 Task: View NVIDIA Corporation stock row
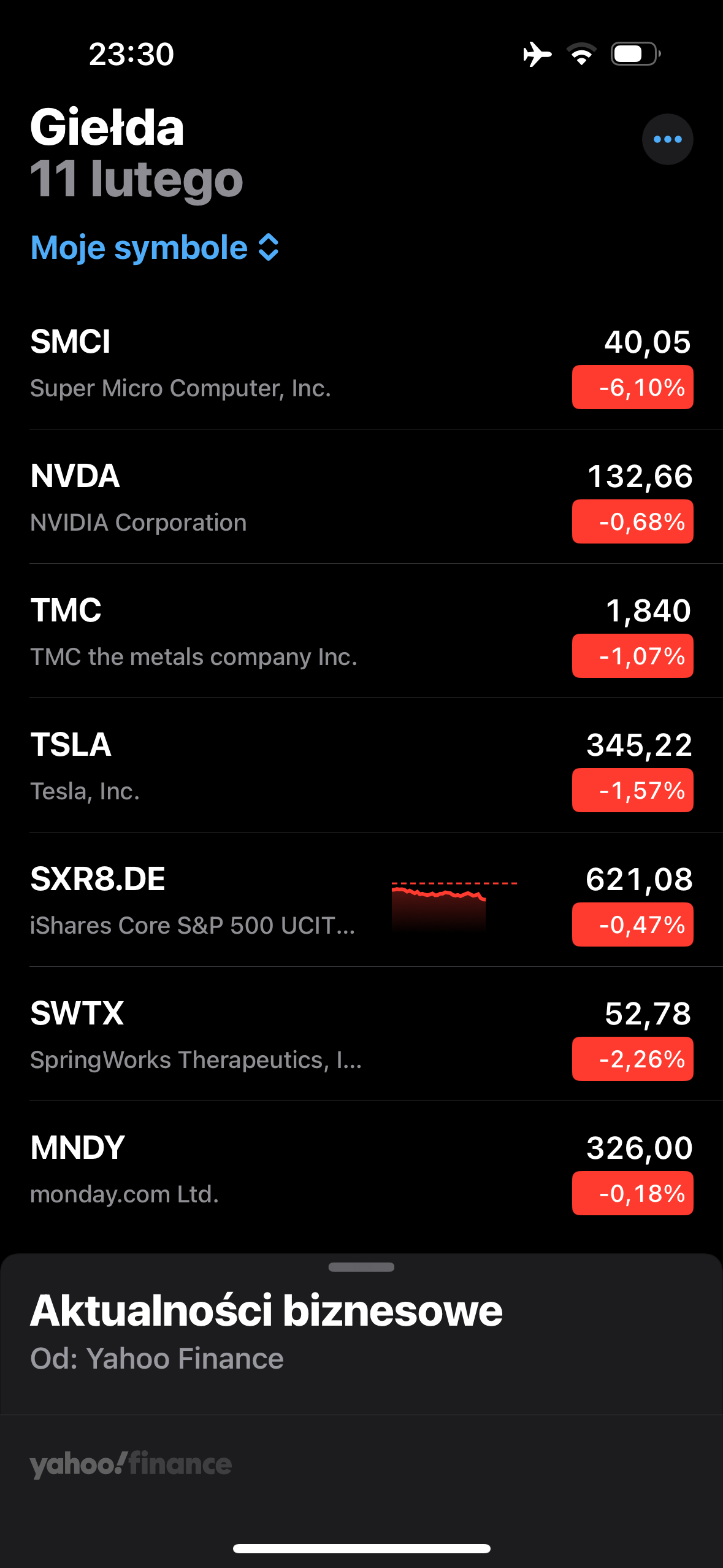(245, 498)
